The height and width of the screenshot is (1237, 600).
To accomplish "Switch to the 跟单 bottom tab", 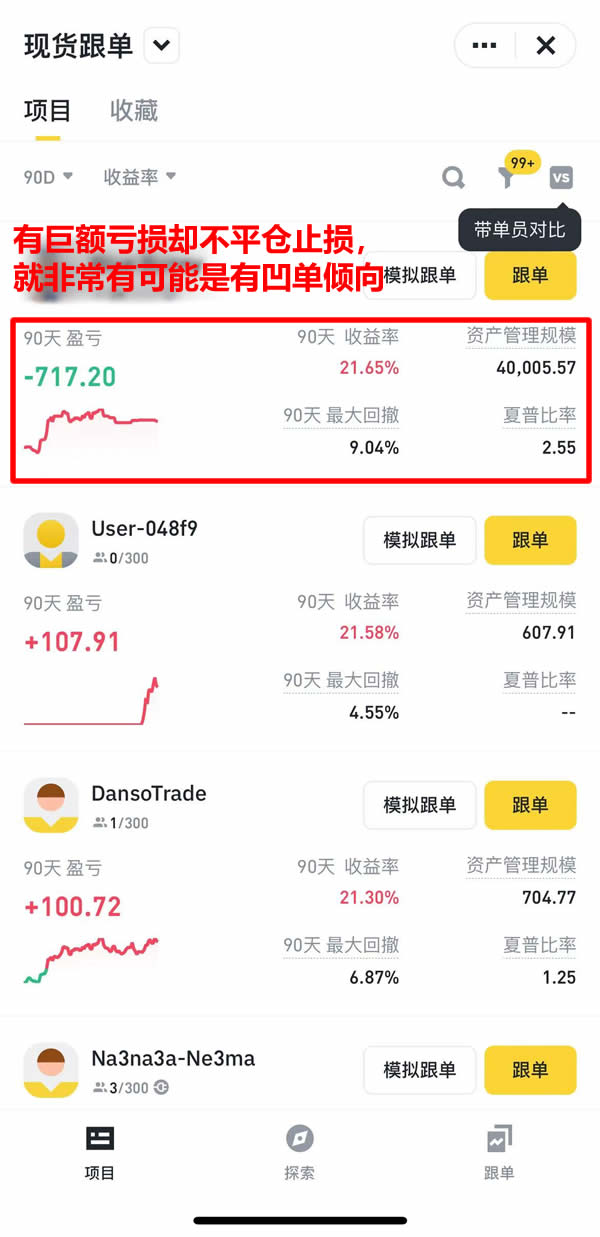I will click(499, 1150).
